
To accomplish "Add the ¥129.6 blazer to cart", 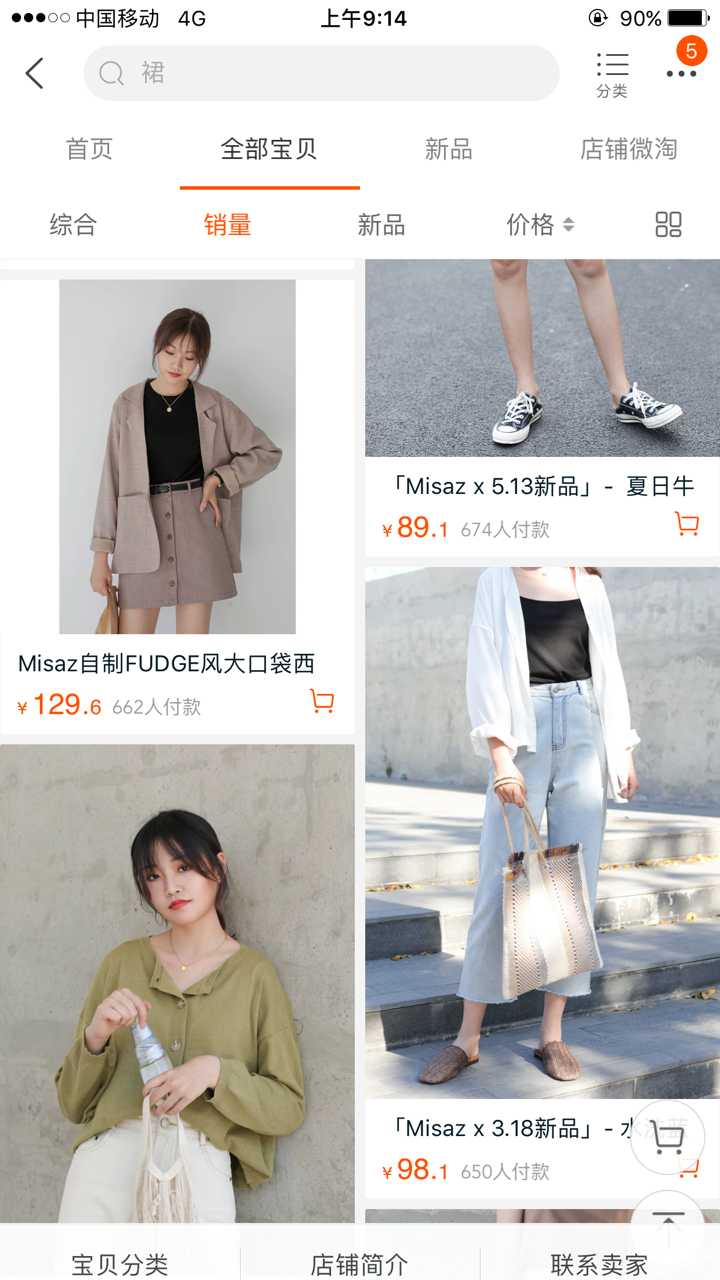I will click(321, 702).
